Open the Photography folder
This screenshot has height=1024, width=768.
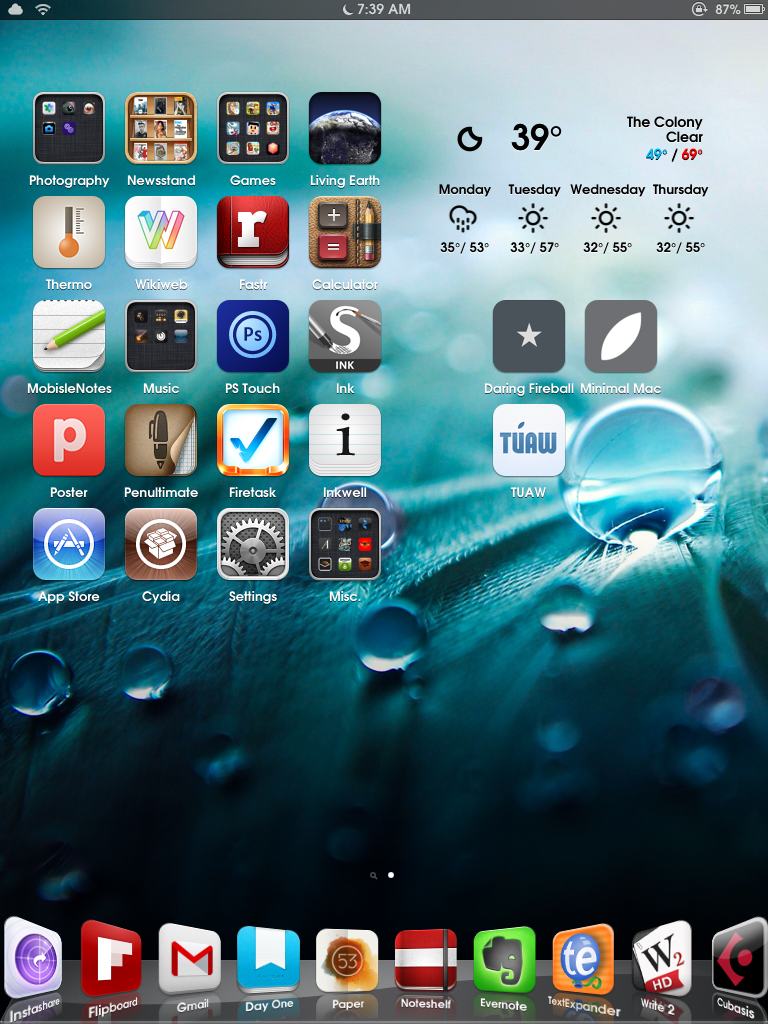pyautogui.click(x=69, y=128)
